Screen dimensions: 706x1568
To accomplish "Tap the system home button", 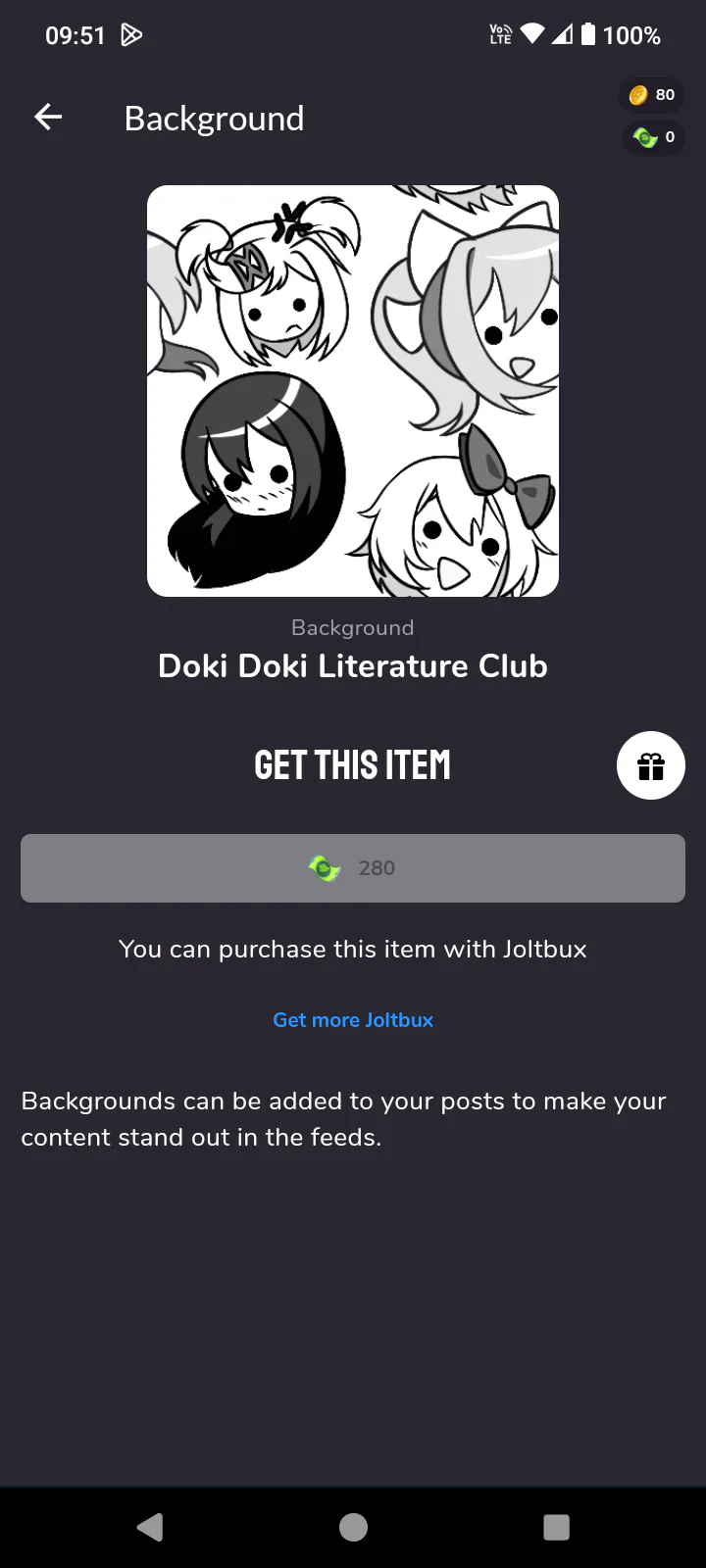I will click(x=353, y=1527).
